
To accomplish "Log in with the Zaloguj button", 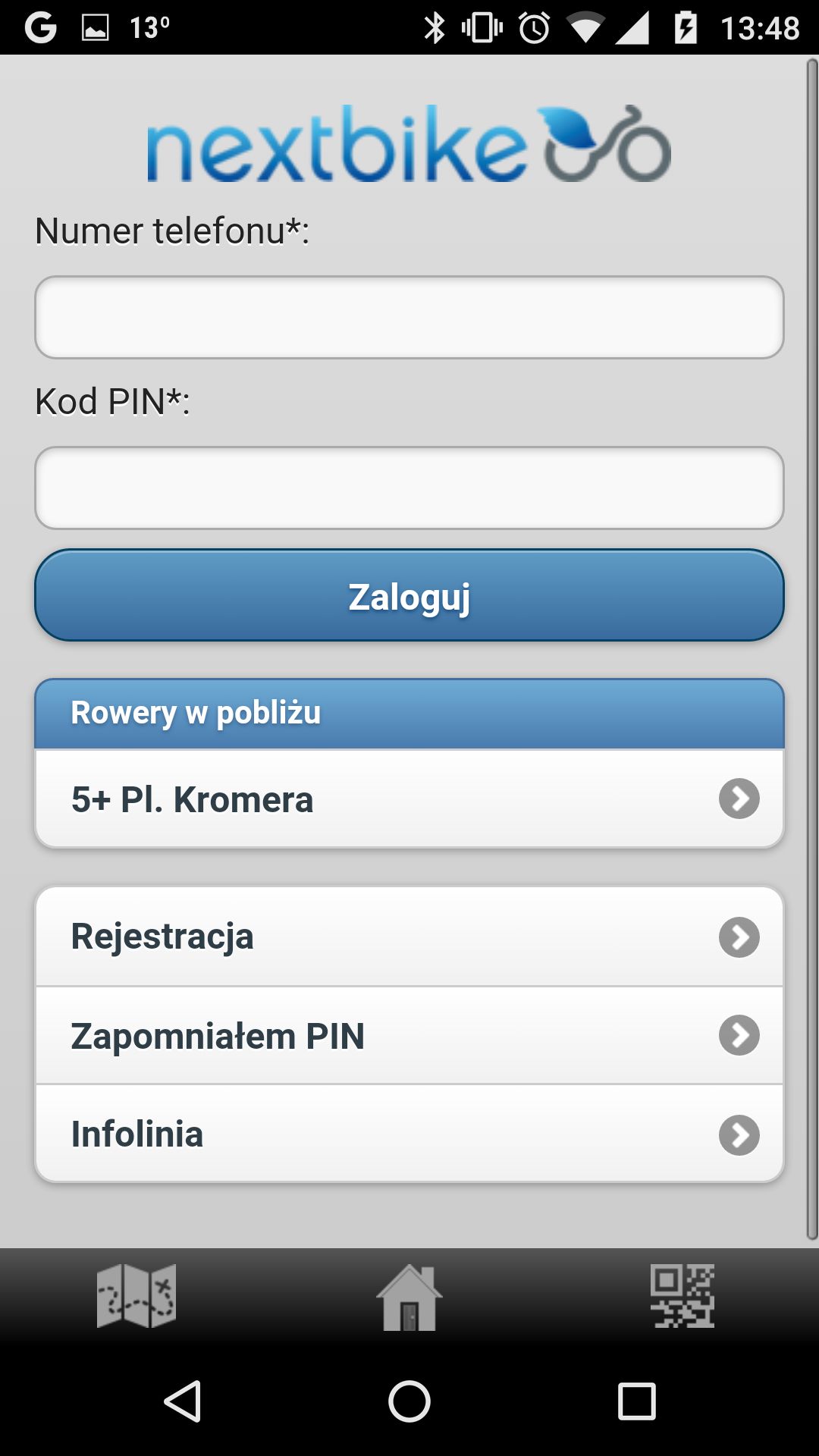I will tap(409, 595).
